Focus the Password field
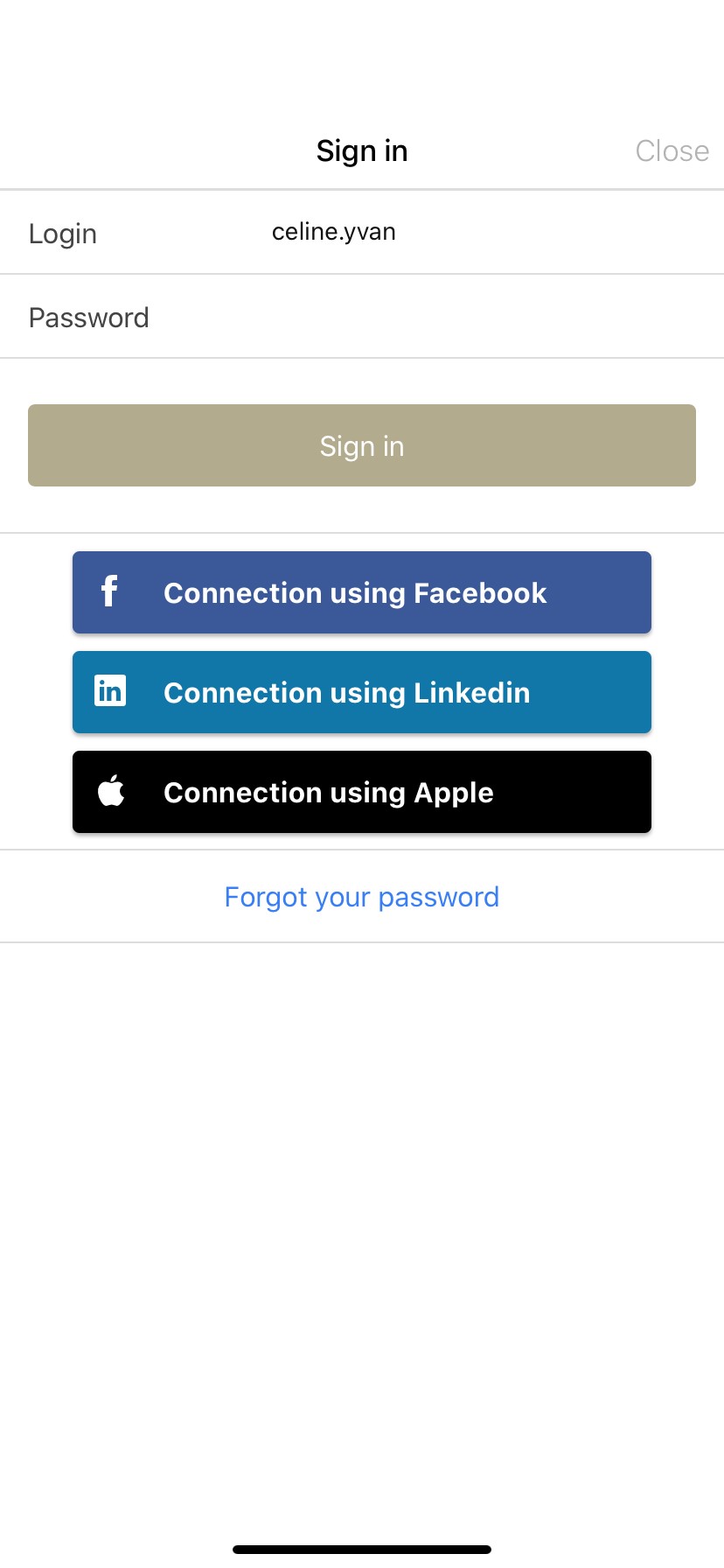The height and width of the screenshot is (1568, 724). (x=362, y=317)
